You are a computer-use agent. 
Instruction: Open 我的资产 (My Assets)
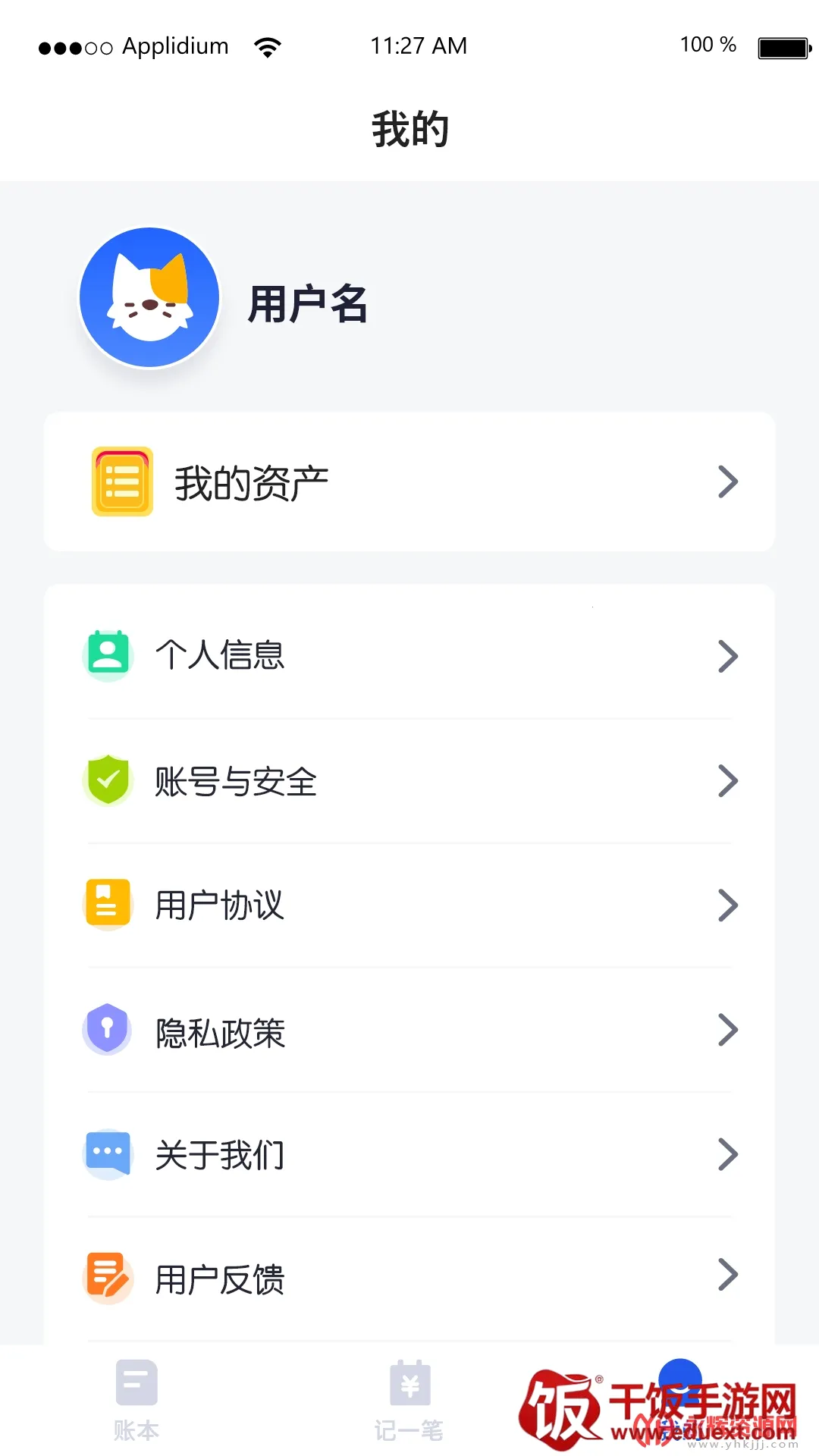tap(409, 482)
